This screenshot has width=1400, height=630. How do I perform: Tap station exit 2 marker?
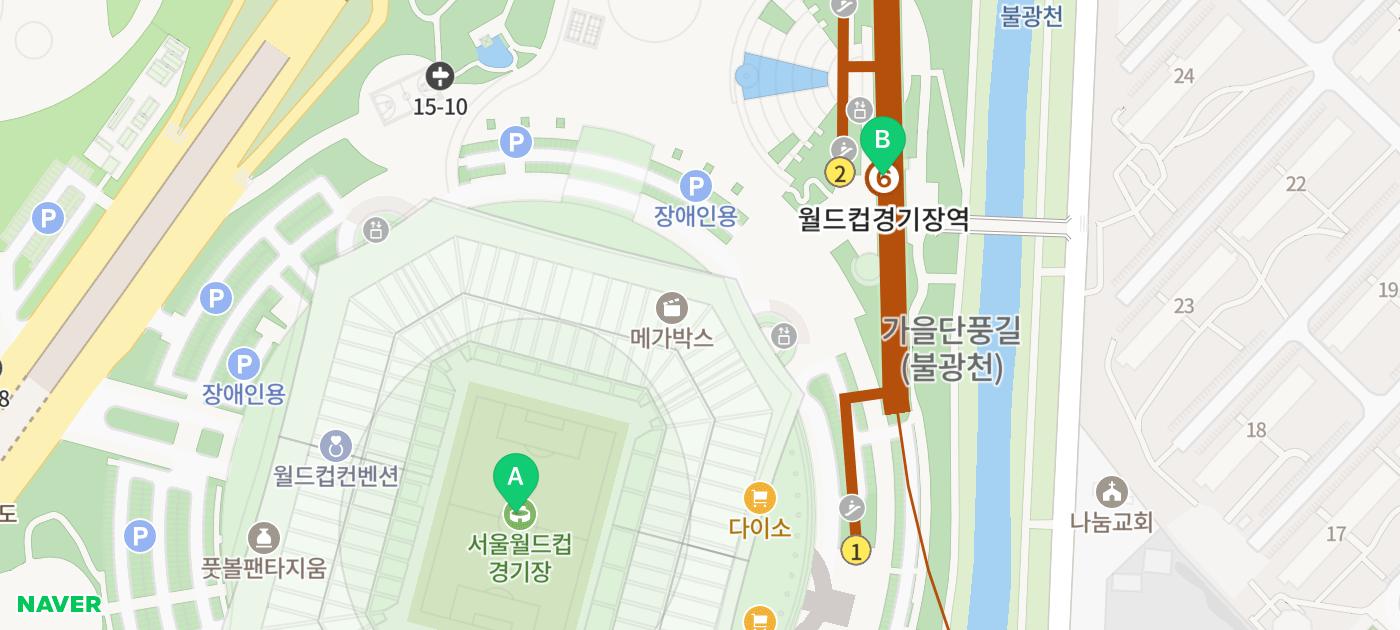pos(840,174)
